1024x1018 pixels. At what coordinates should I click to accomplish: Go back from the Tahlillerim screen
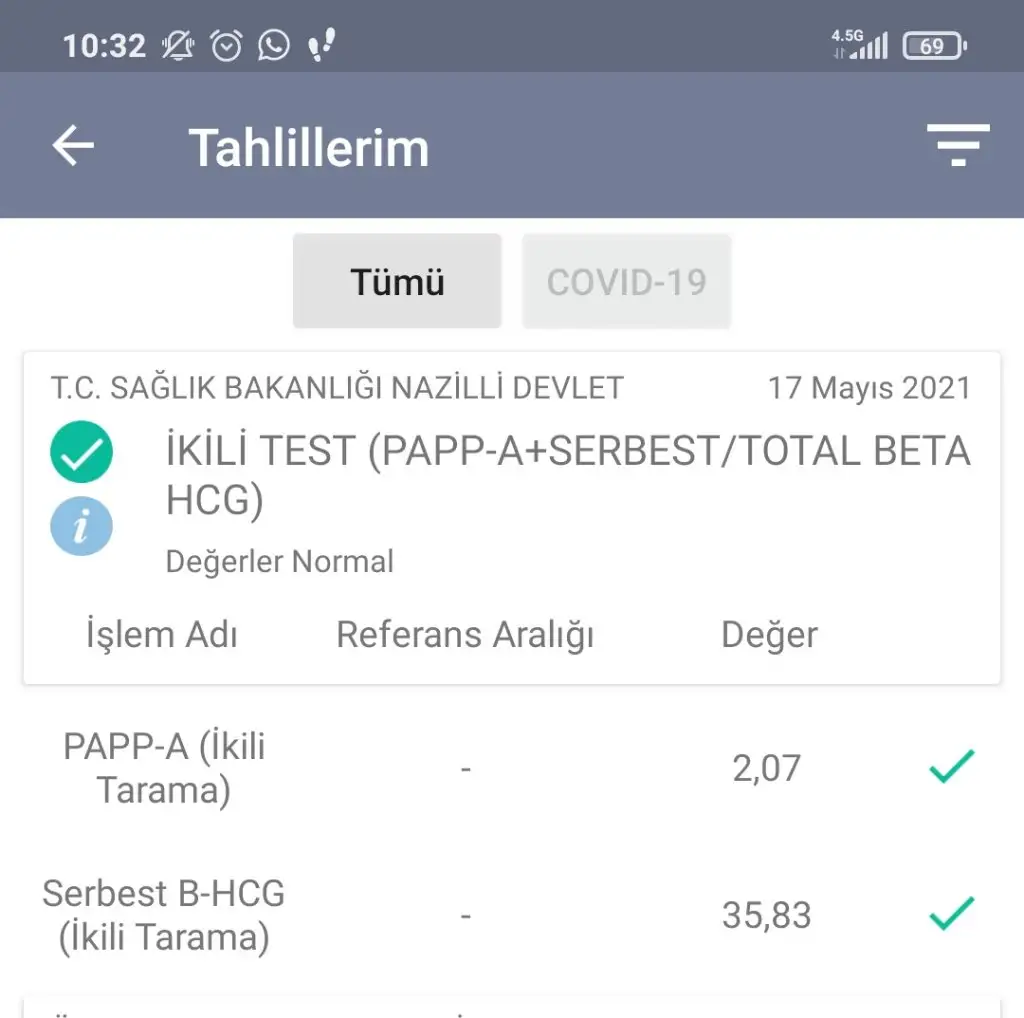(73, 147)
